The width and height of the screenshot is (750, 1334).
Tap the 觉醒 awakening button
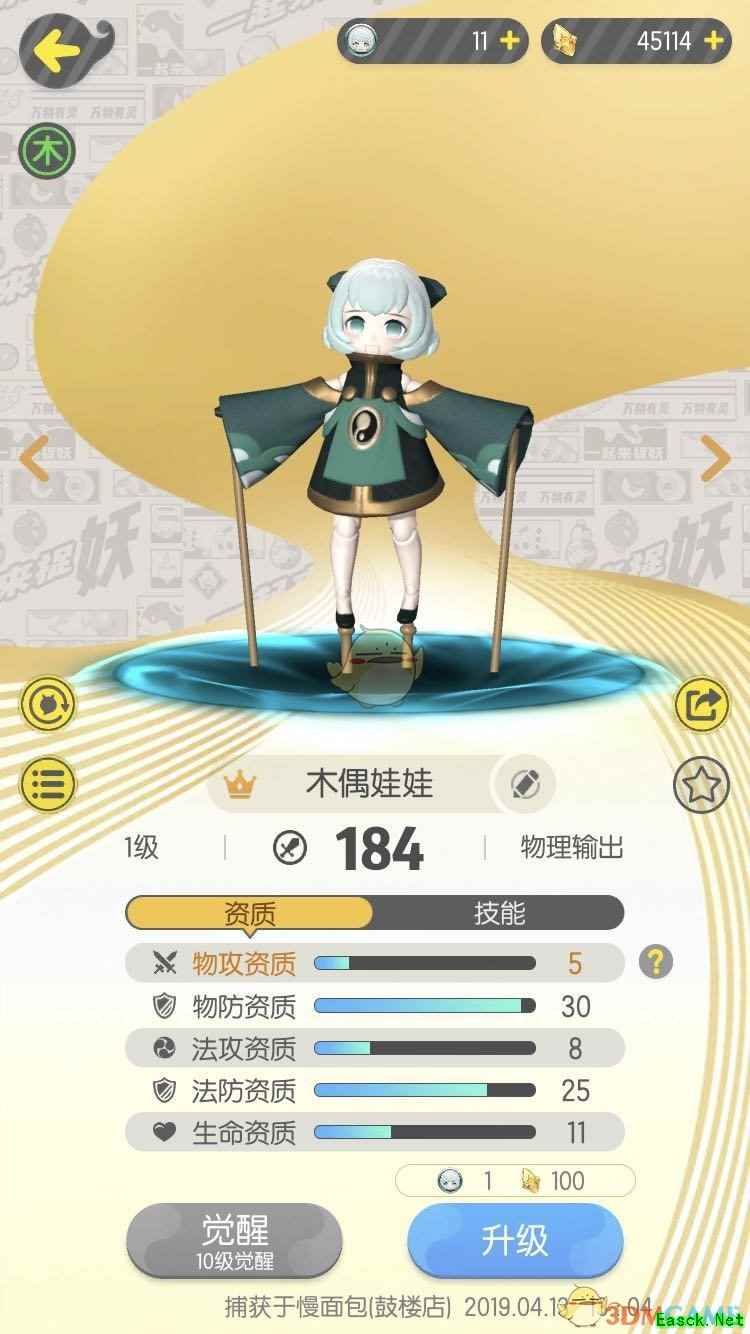pyautogui.click(x=235, y=1240)
